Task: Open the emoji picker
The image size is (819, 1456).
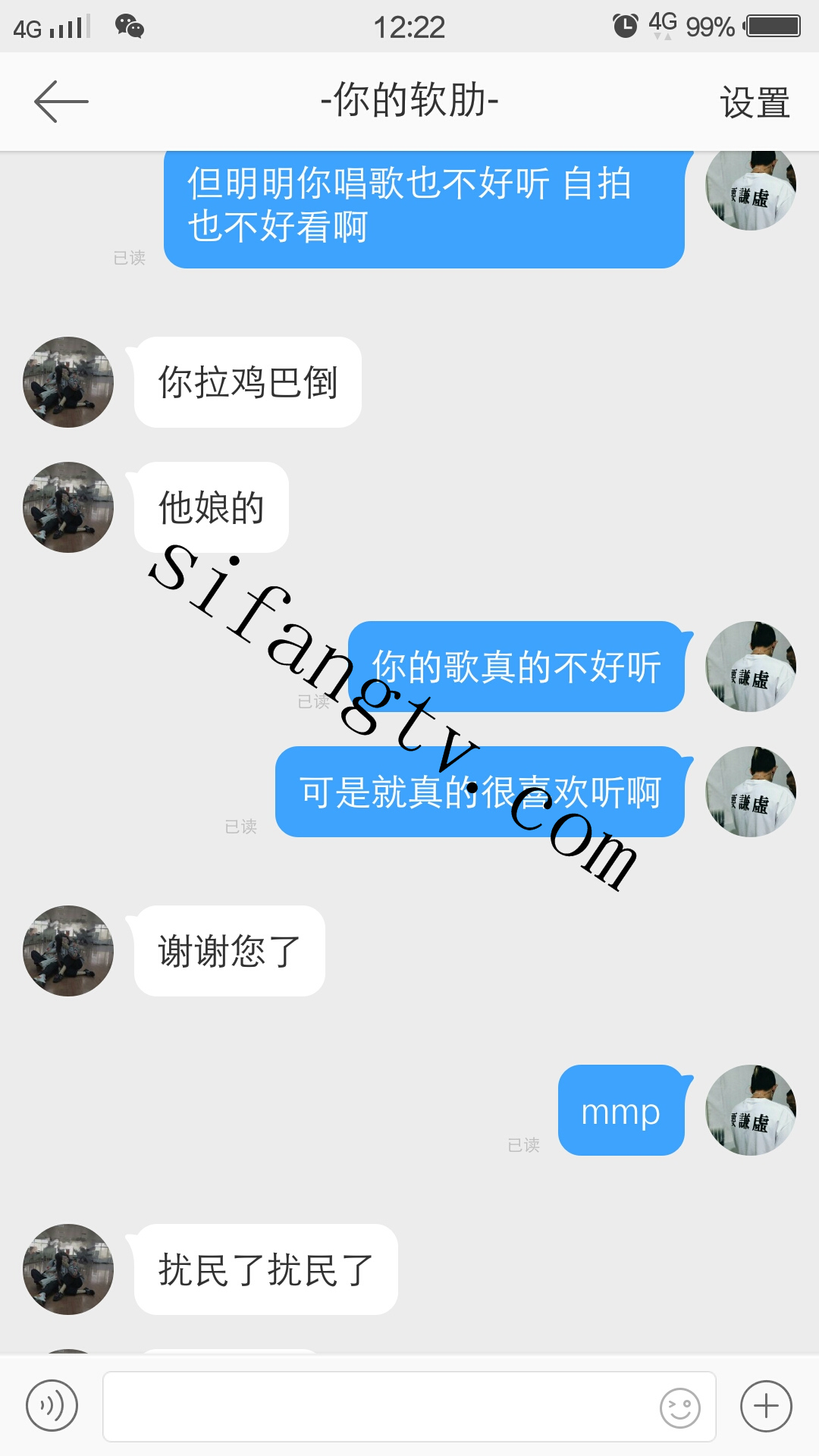Action: (x=679, y=1407)
